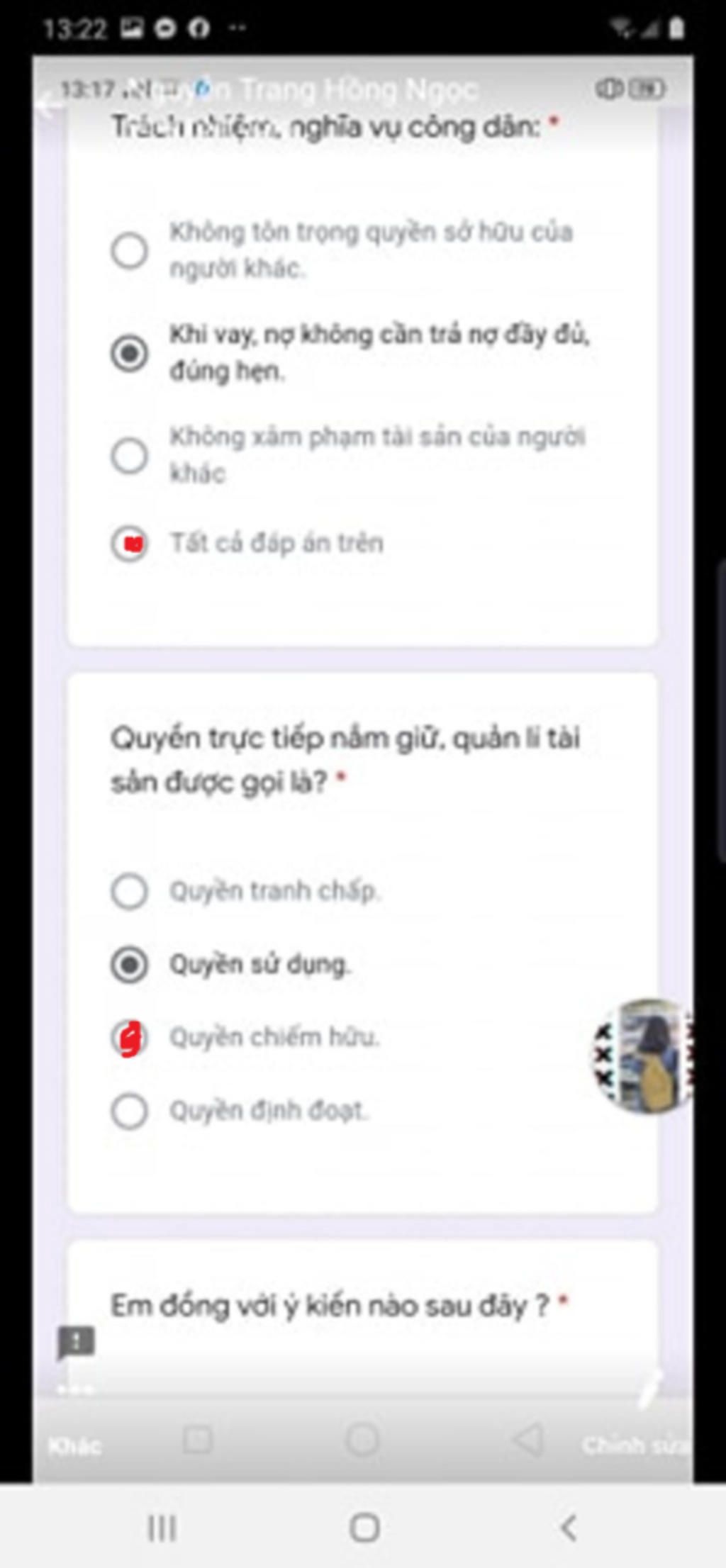The image size is (726, 1568).
Task: Open the report feedback icon
Action: point(76,1341)
